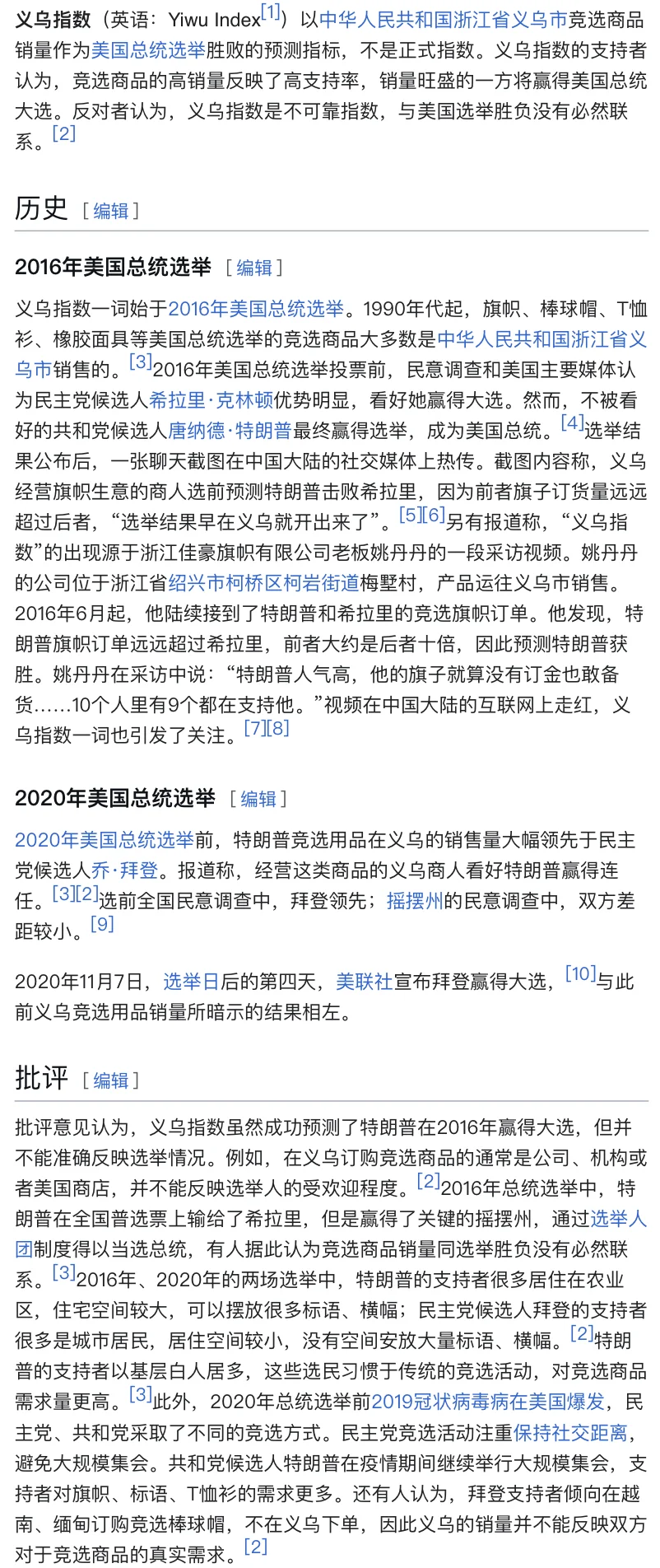660x1568 pixels.
Task: Open the 希拉里·克林顿 article link
Action: pos(211,400)
